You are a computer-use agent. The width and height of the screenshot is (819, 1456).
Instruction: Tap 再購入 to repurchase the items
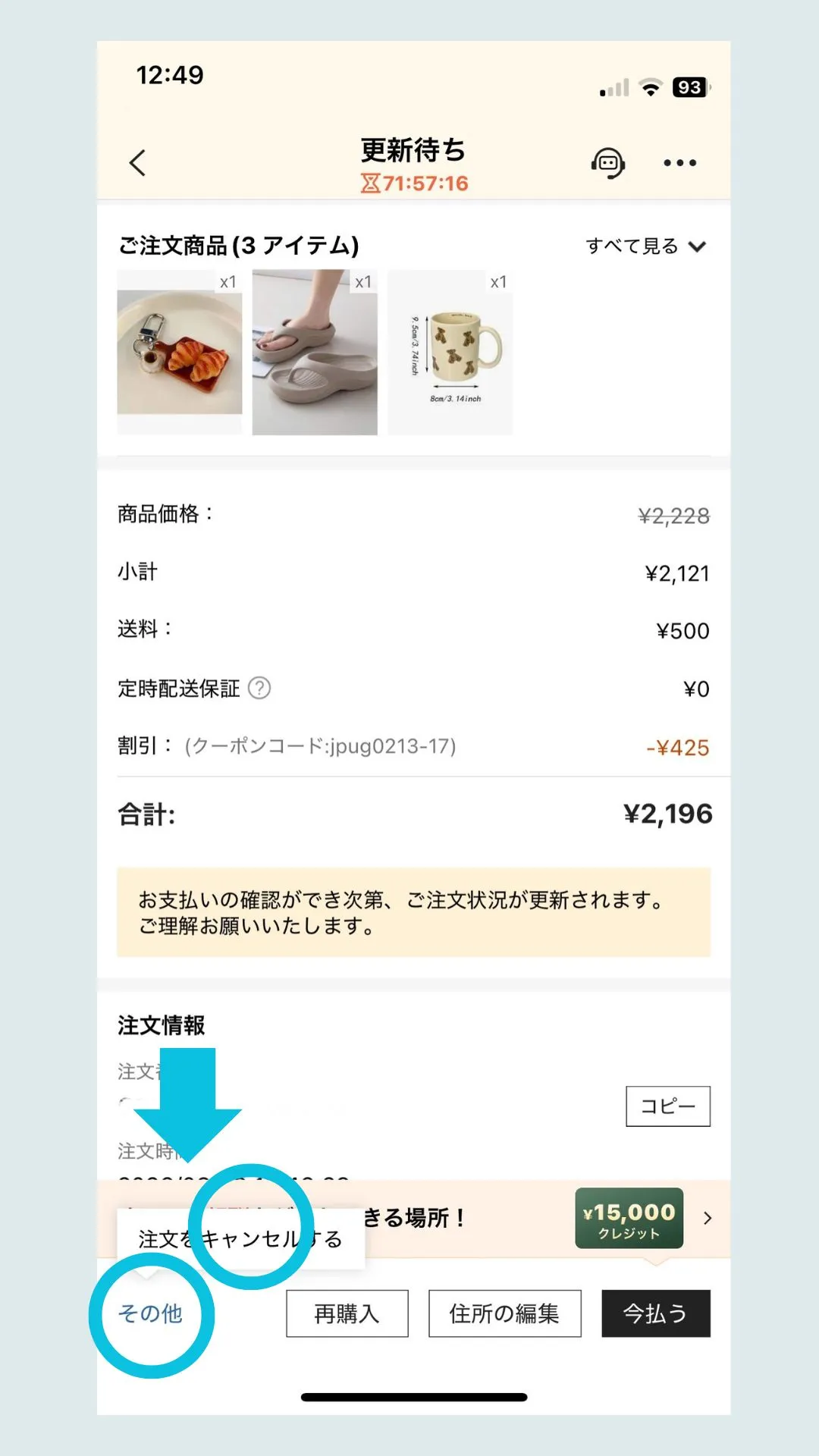tap(347, 1313)
